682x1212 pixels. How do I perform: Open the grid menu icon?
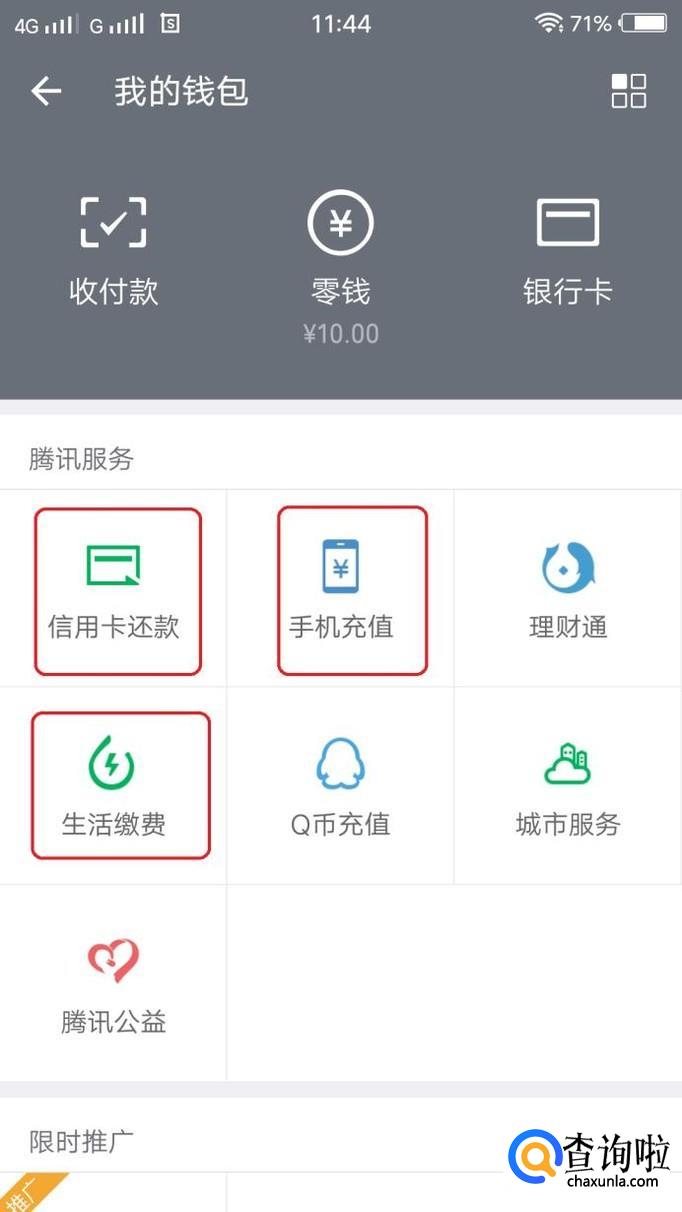click(x=629, y=91)
